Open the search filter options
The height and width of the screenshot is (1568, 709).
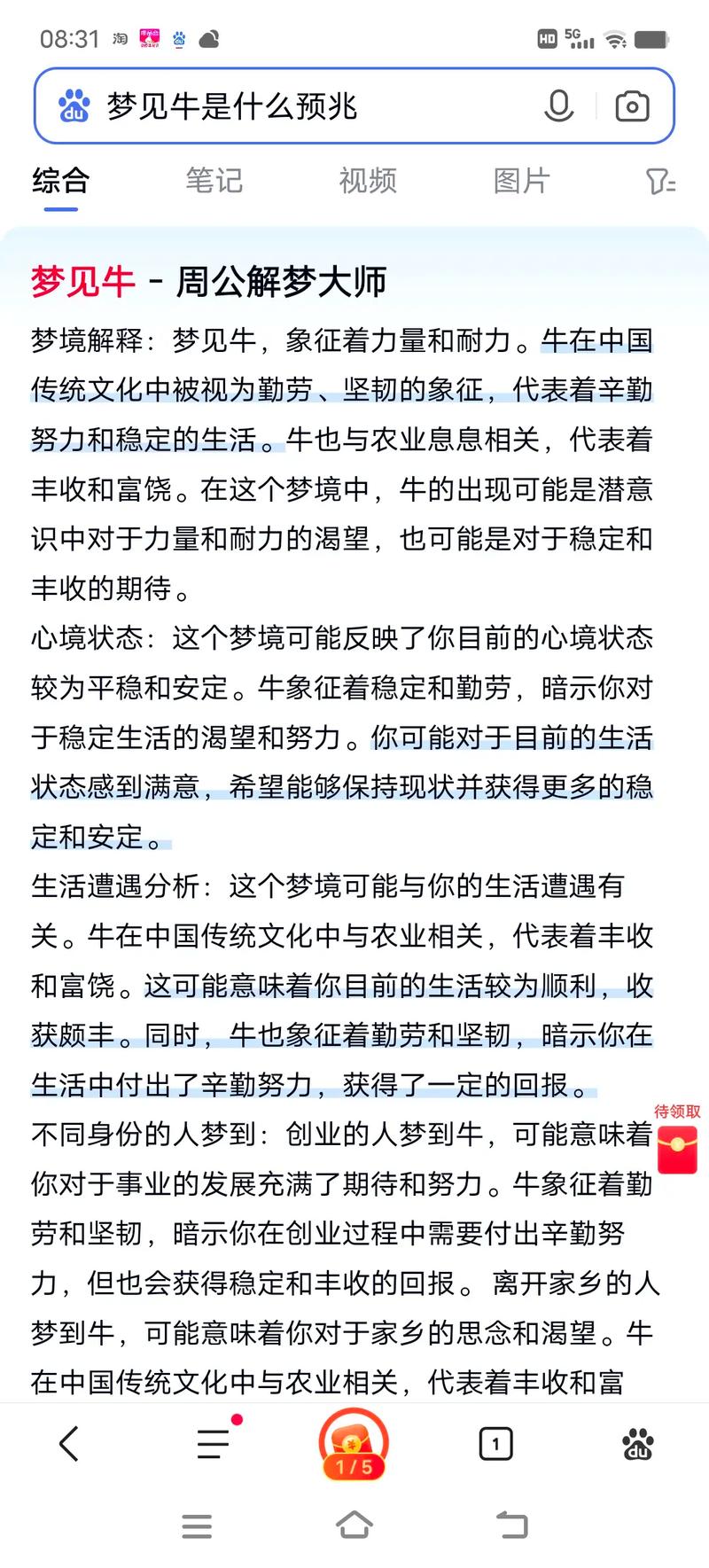pos(660,182)
